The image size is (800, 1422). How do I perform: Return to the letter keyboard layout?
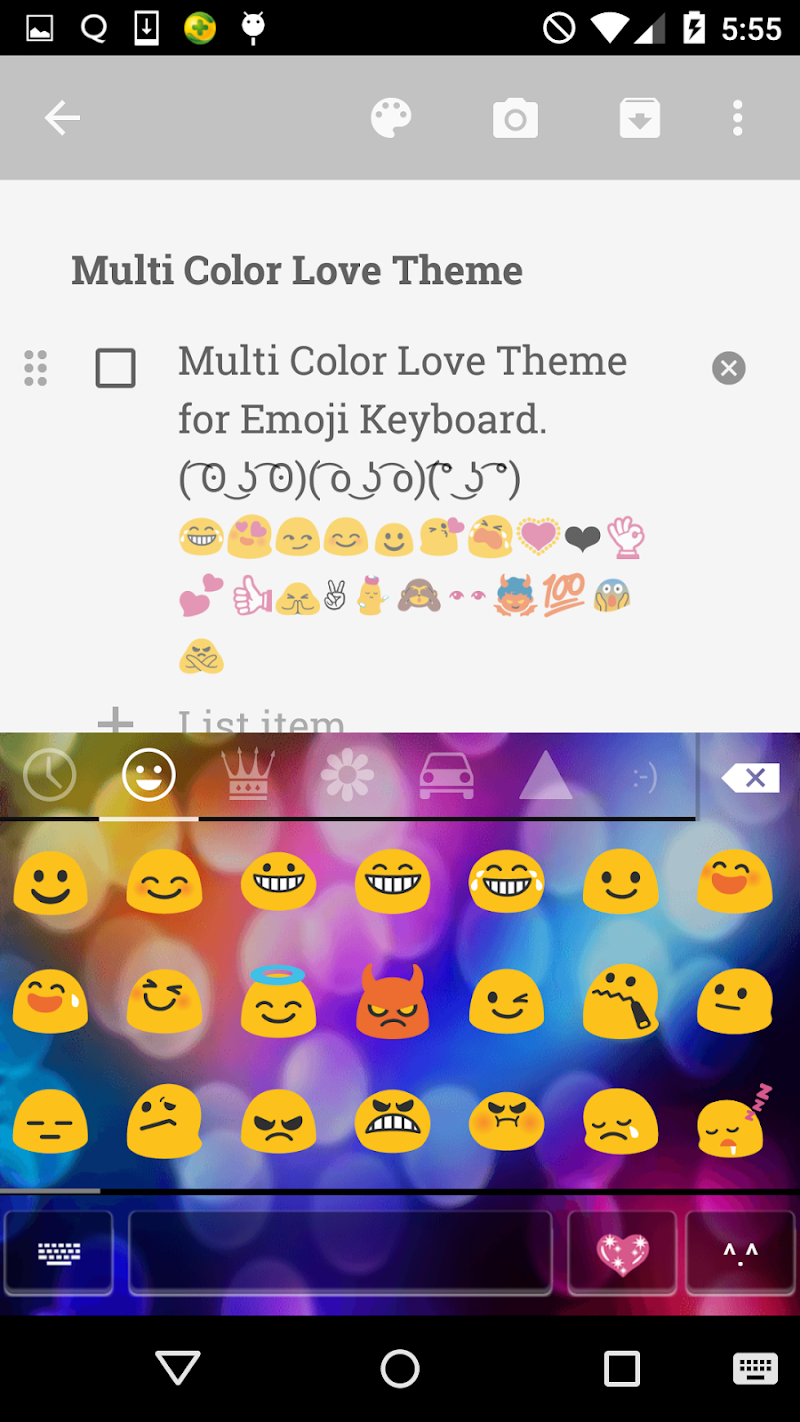[x=59, y=1253]
